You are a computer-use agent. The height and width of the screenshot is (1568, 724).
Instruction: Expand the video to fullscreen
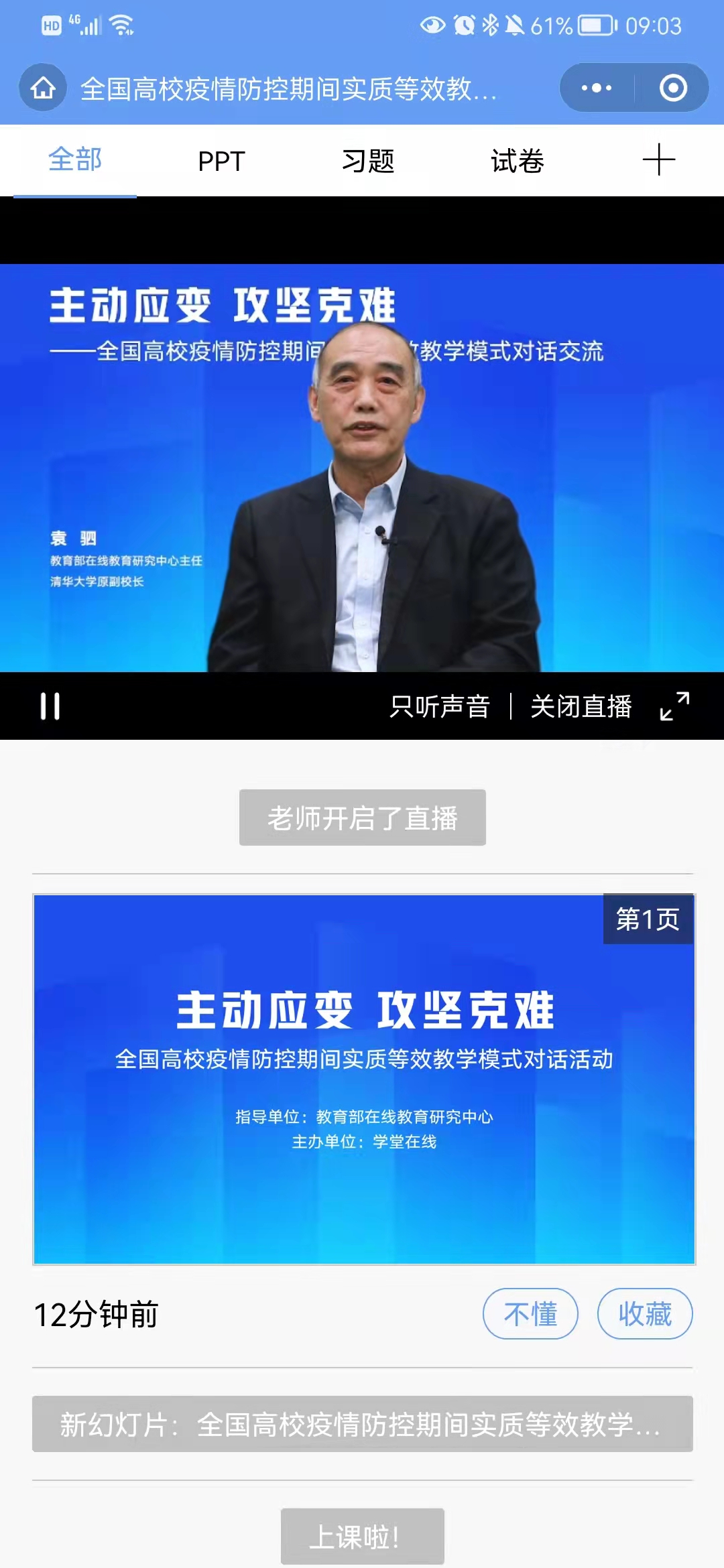click(674, 706)
